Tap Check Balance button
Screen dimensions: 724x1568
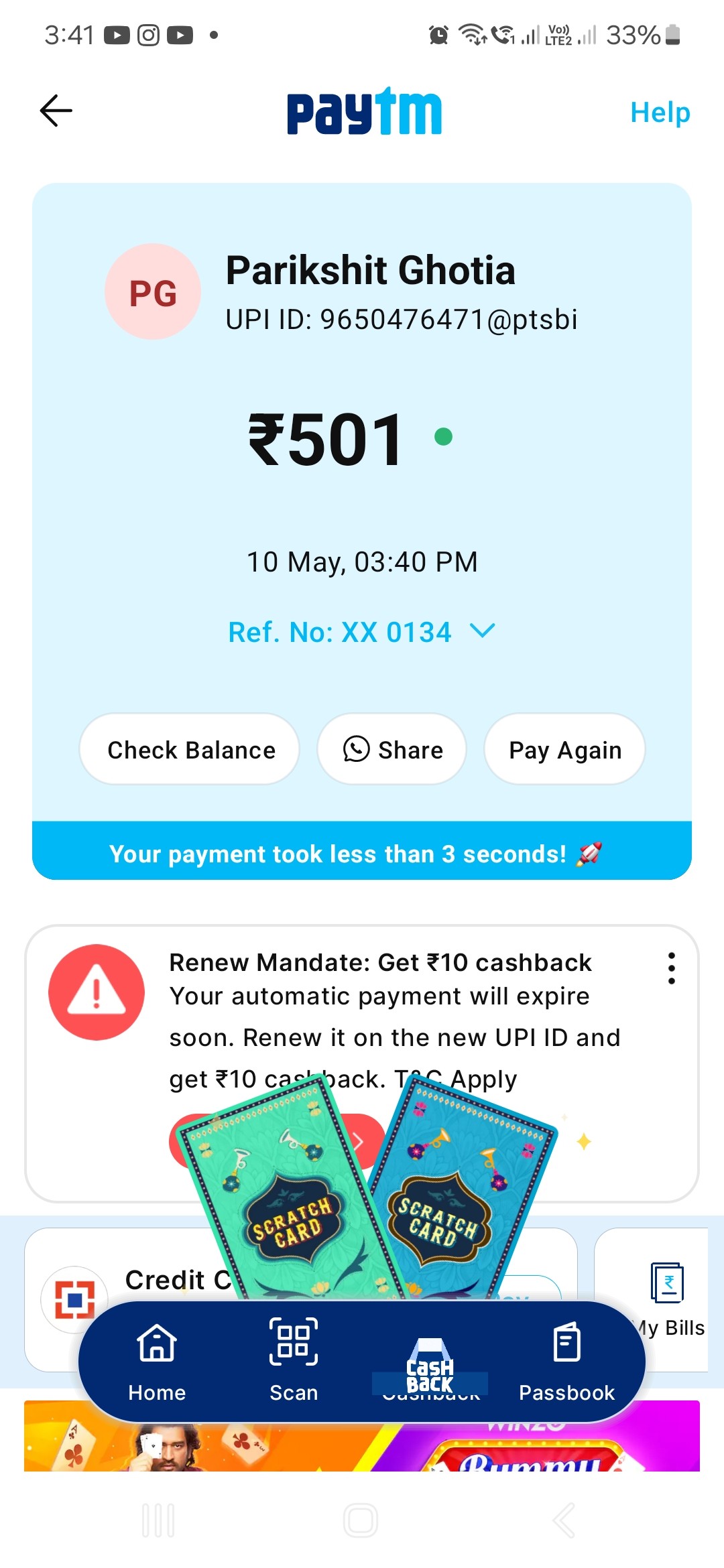(x=190, y=749)
